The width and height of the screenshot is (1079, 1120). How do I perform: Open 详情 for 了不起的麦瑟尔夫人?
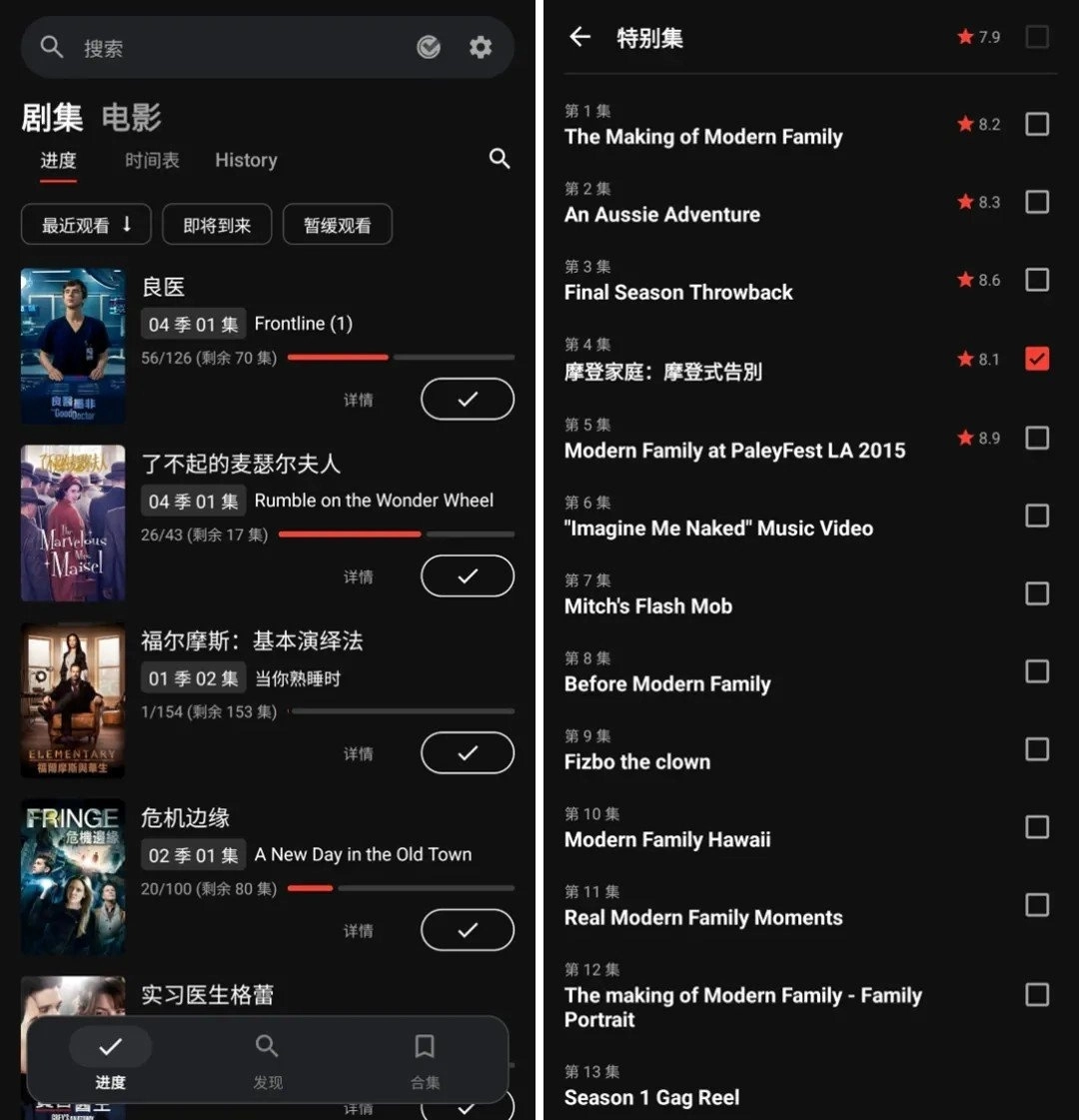358,576
